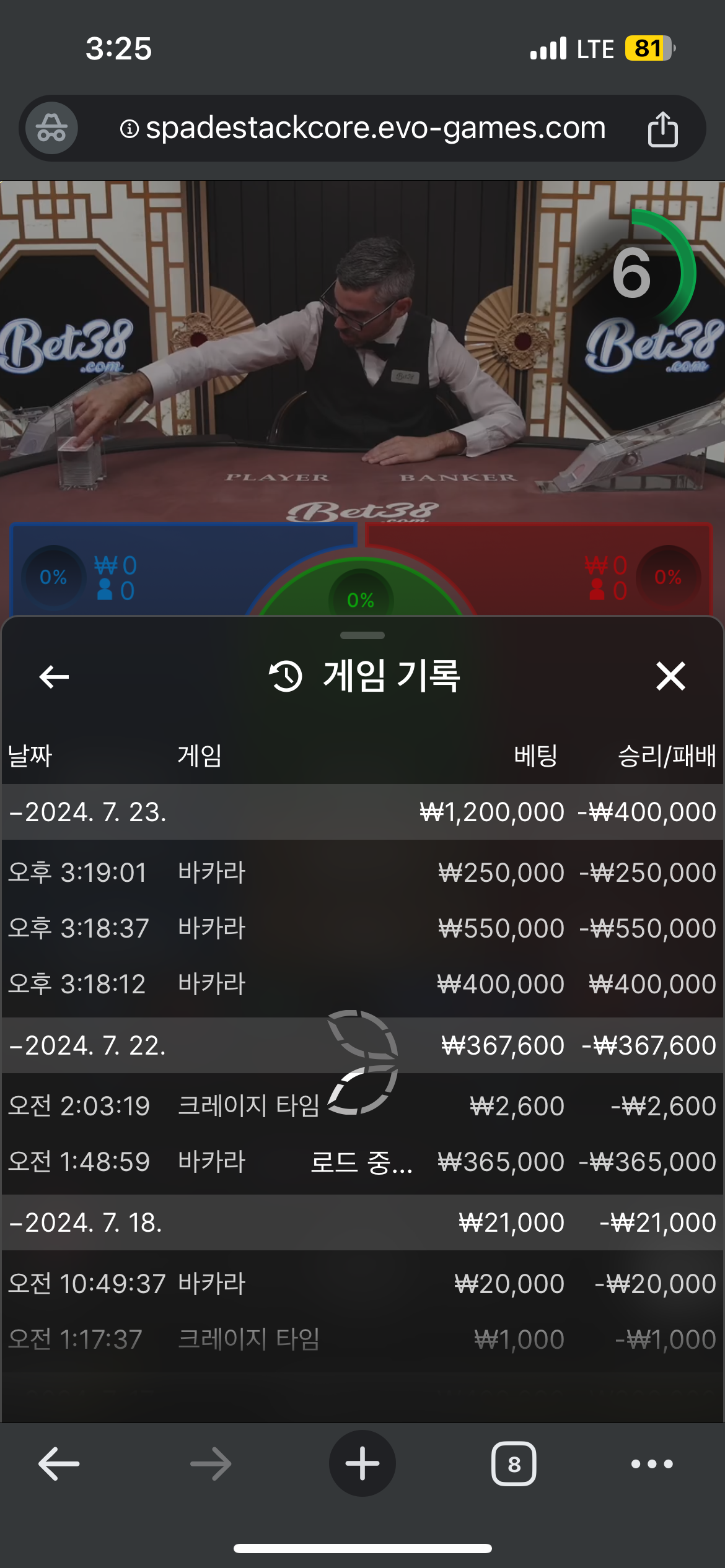This screenshot has height=1568, width=725.
Task: Show the 8 open tabs
Action: coord(514,1464)
